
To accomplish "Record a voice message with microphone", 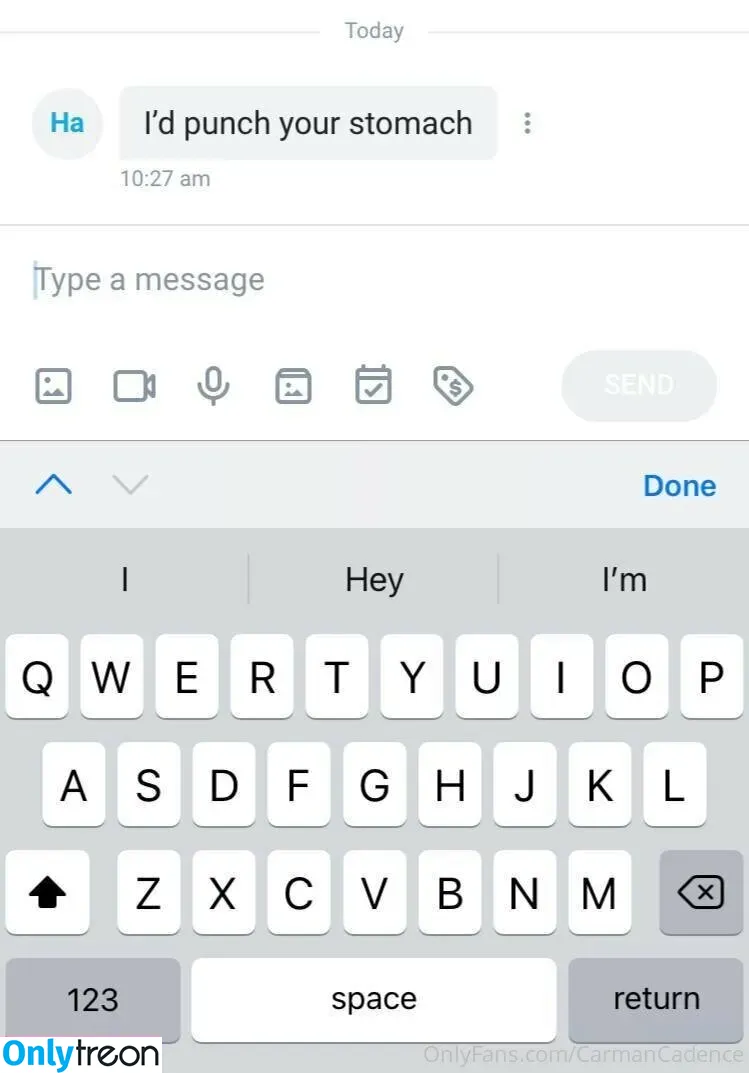I will [213, 385].
